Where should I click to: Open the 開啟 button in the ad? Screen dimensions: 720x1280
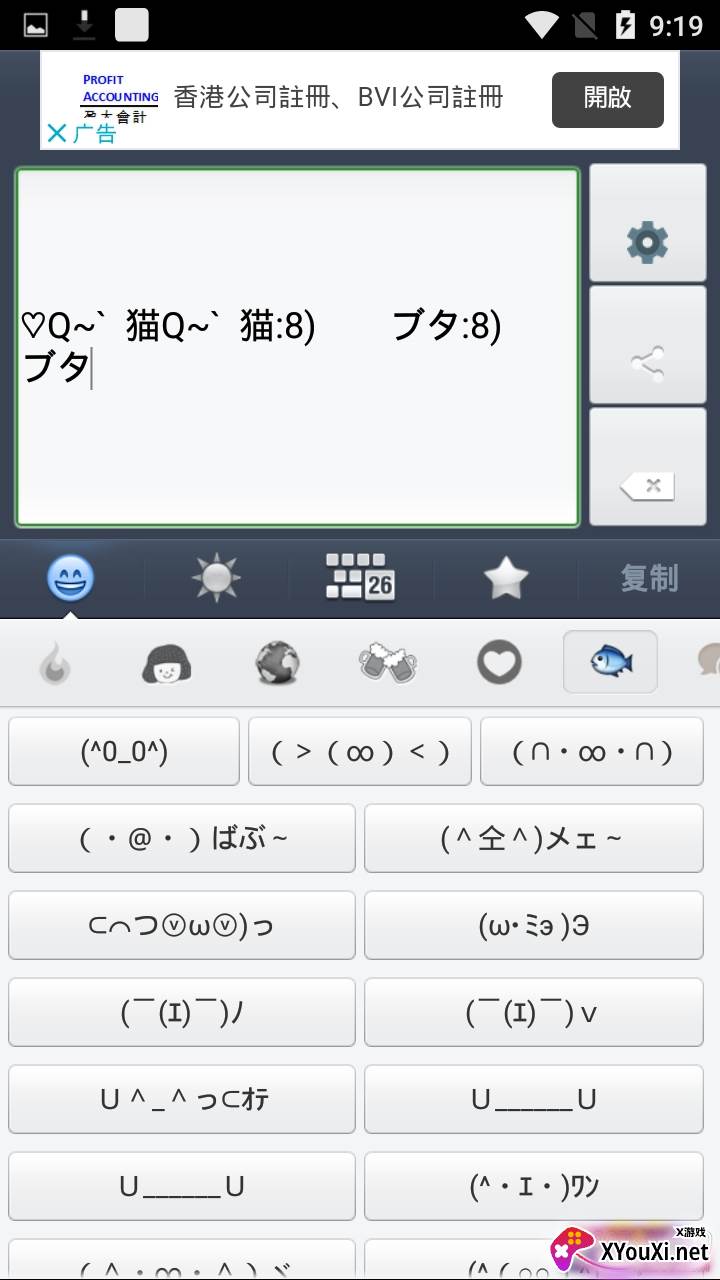click(x=607, y=99)
